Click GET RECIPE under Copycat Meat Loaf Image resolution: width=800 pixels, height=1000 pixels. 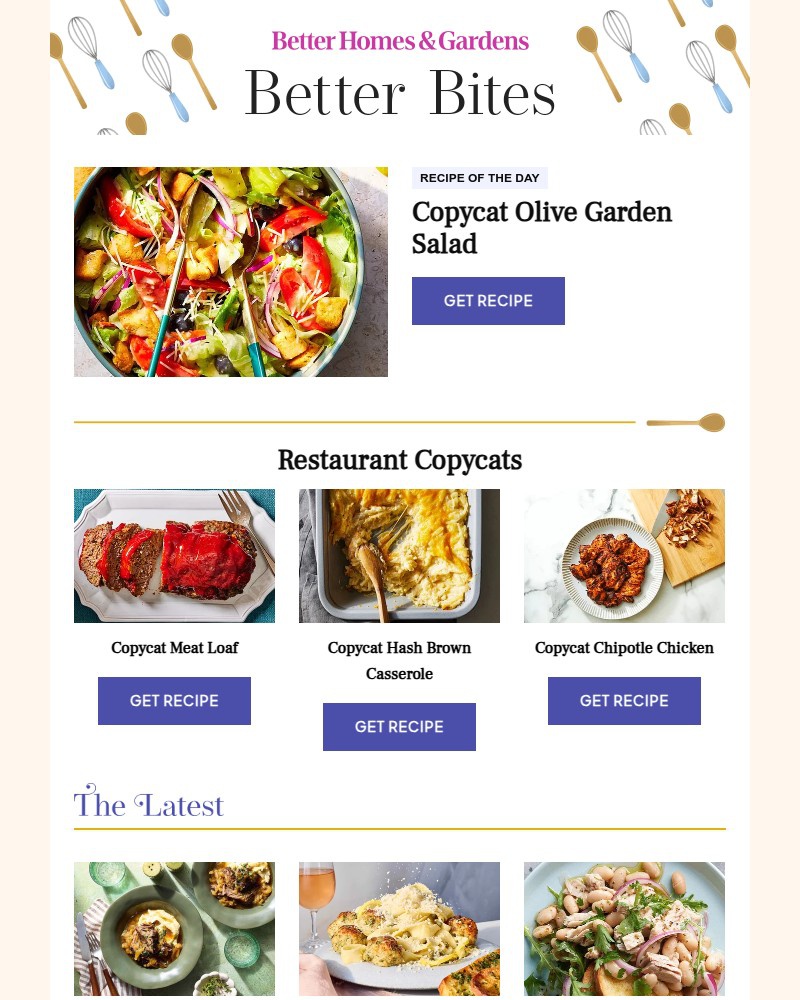174,701
